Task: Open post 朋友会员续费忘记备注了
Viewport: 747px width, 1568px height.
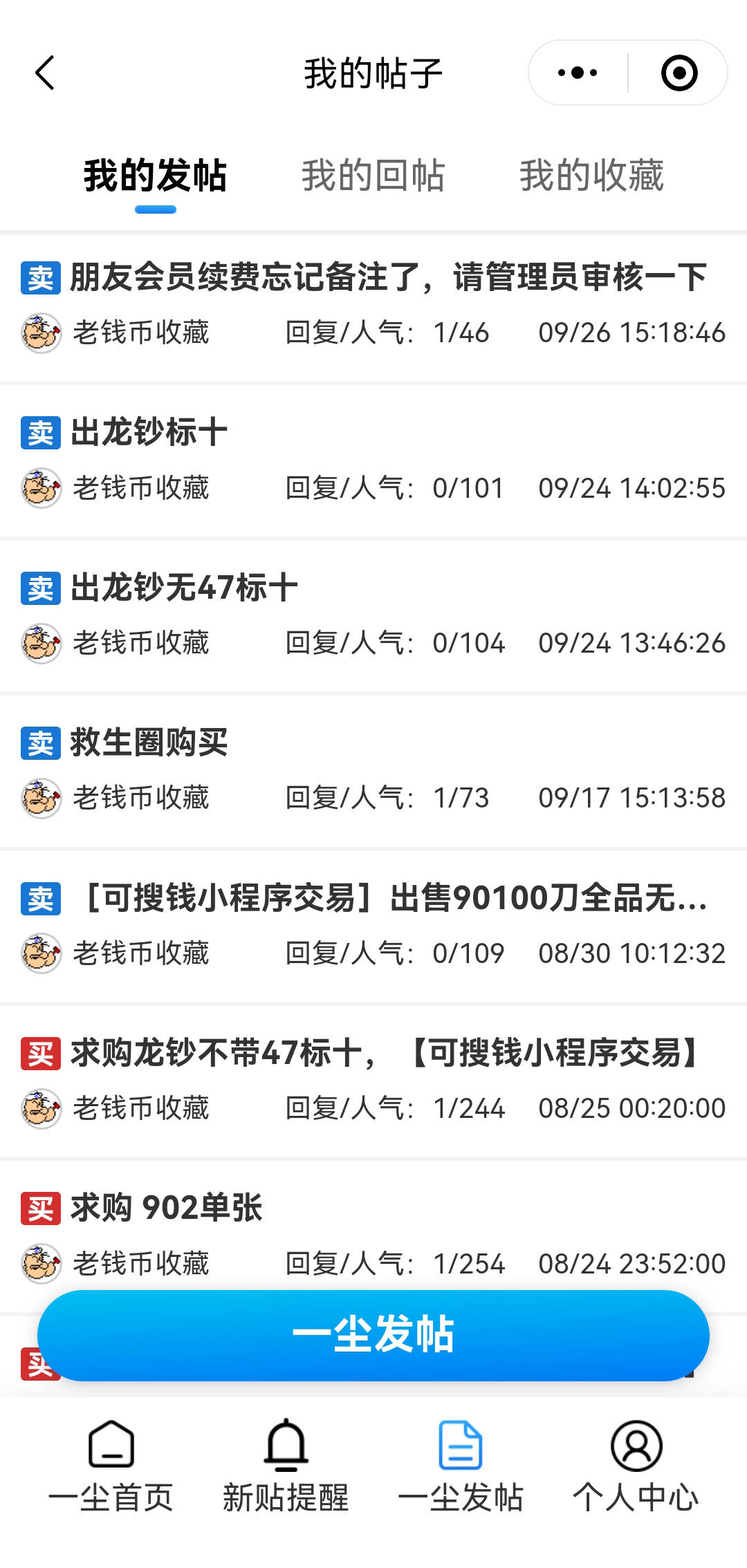Action: pyautogui.click(x=387, y=278)
